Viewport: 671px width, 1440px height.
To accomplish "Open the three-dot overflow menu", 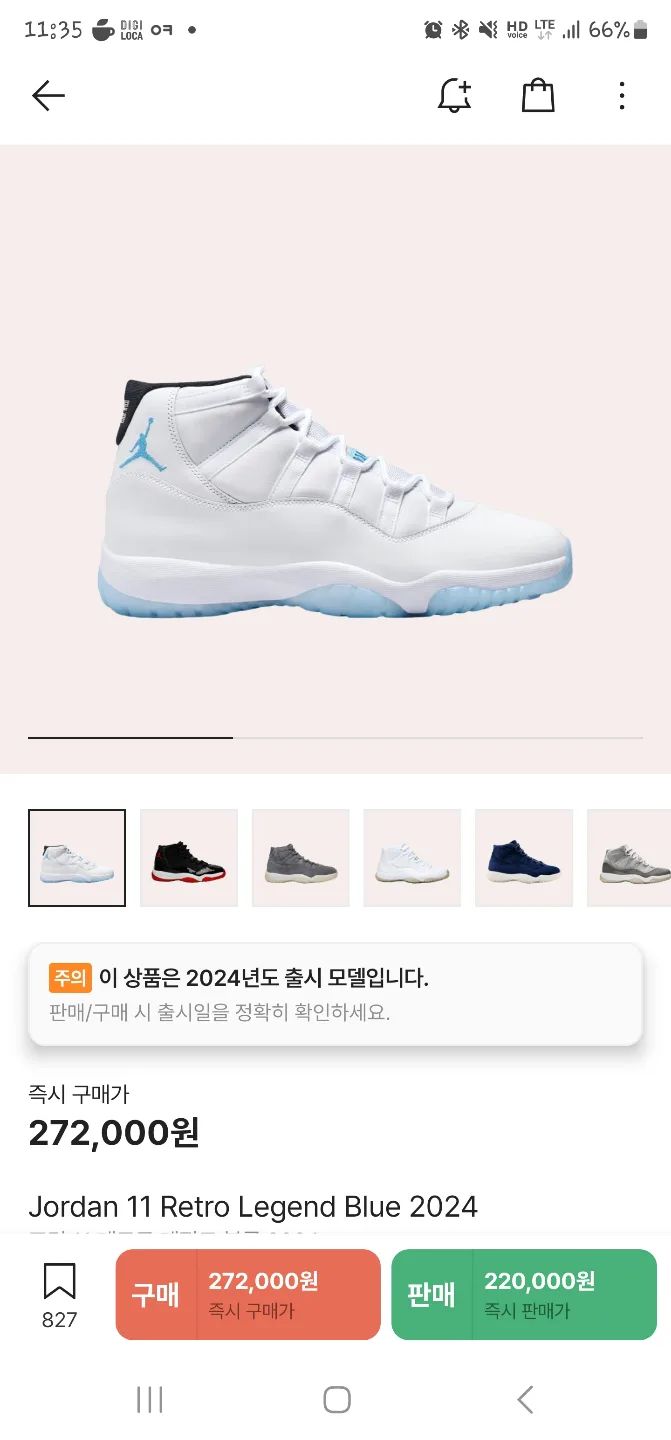I will point(621,96).
